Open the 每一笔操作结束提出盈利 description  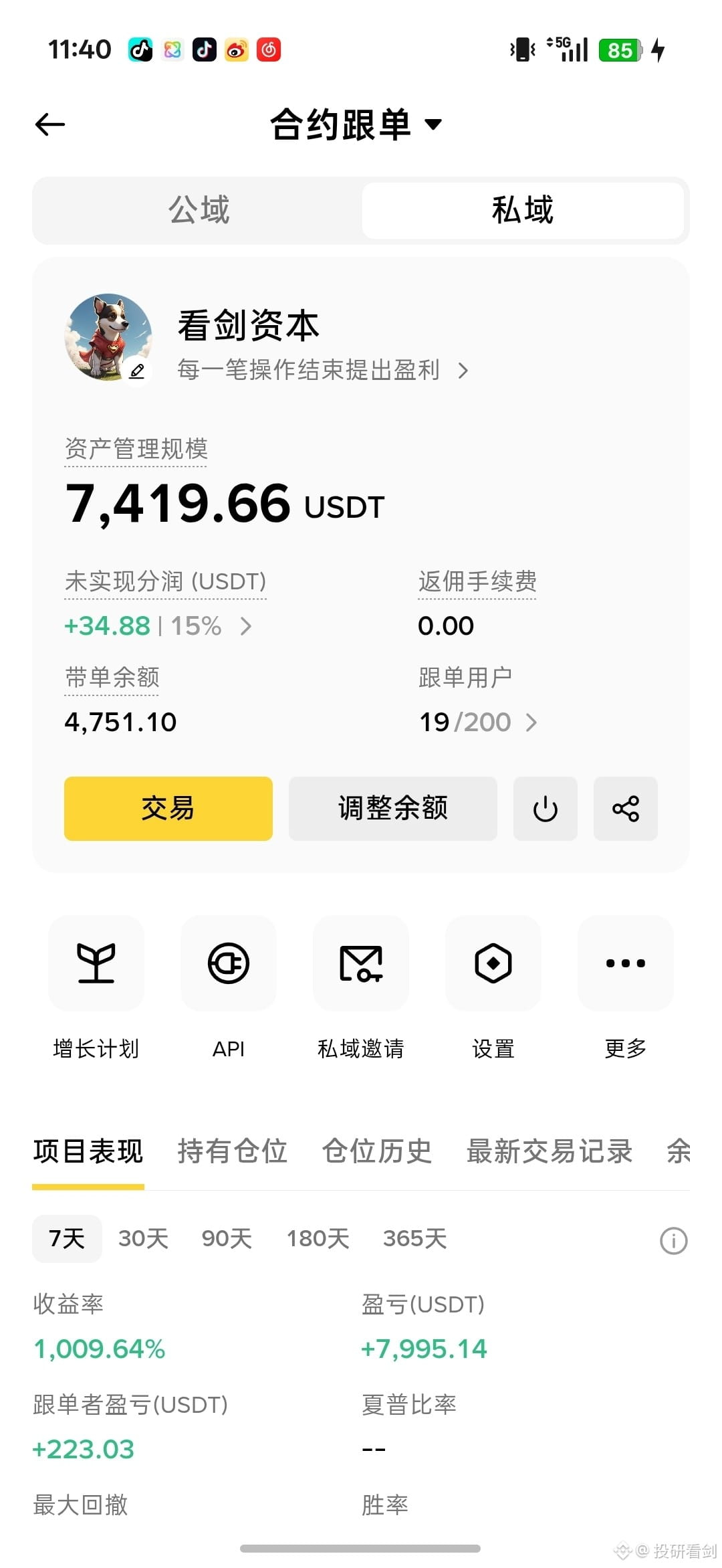tap(323, 370)
